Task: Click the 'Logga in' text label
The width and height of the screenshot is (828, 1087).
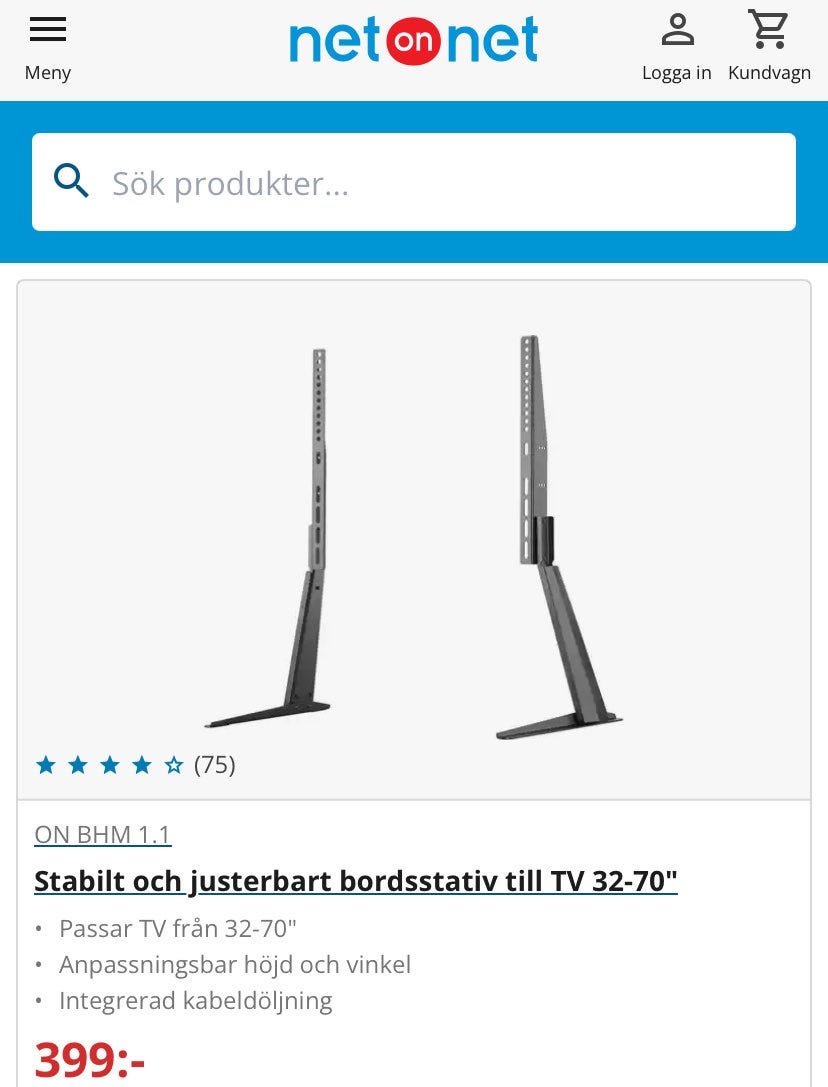Action: click(677, 72)
